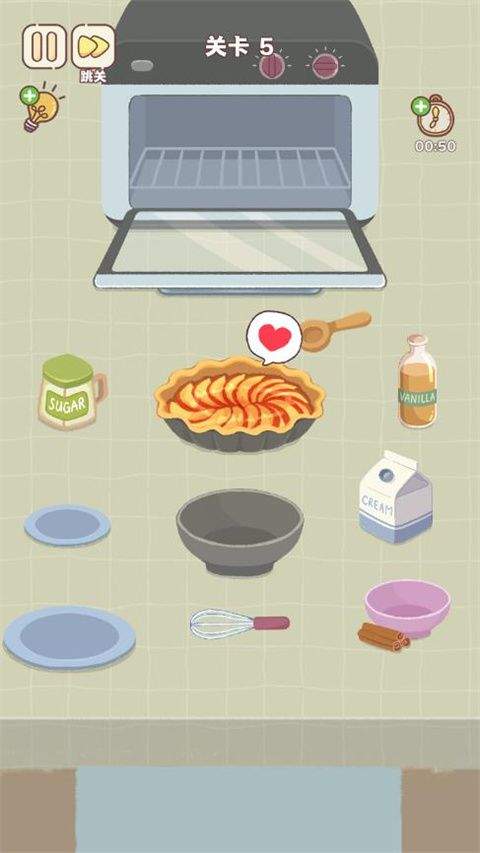
Task: Tap the open oven
Action: 239,148
